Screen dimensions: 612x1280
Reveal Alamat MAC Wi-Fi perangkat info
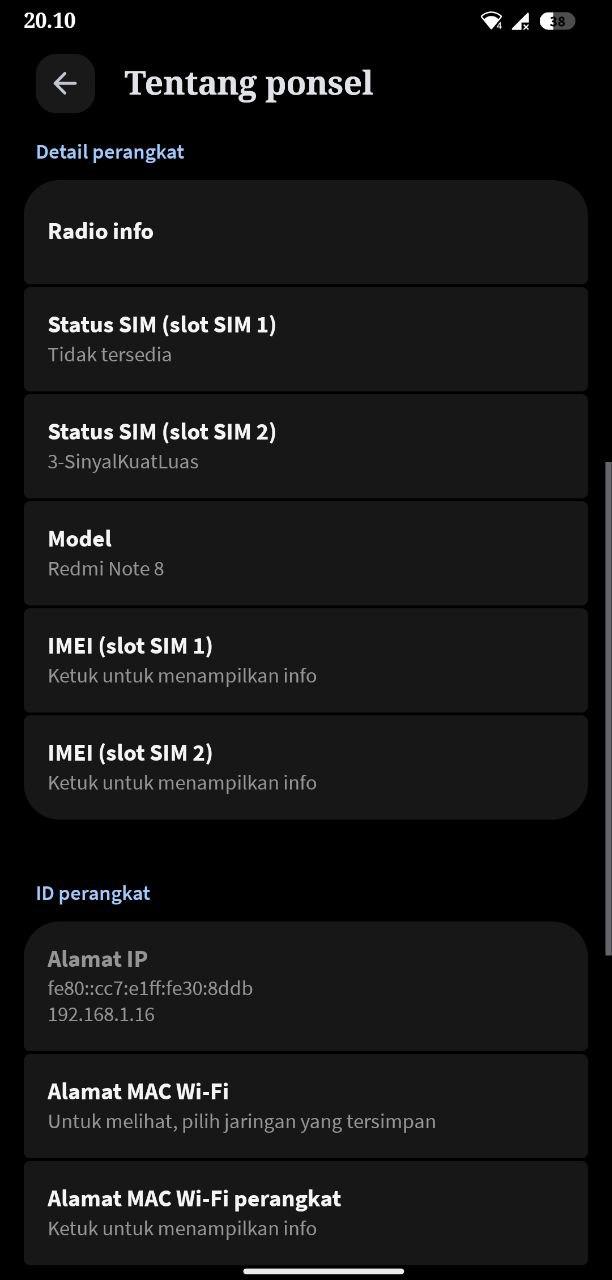tap(305, 1212)
